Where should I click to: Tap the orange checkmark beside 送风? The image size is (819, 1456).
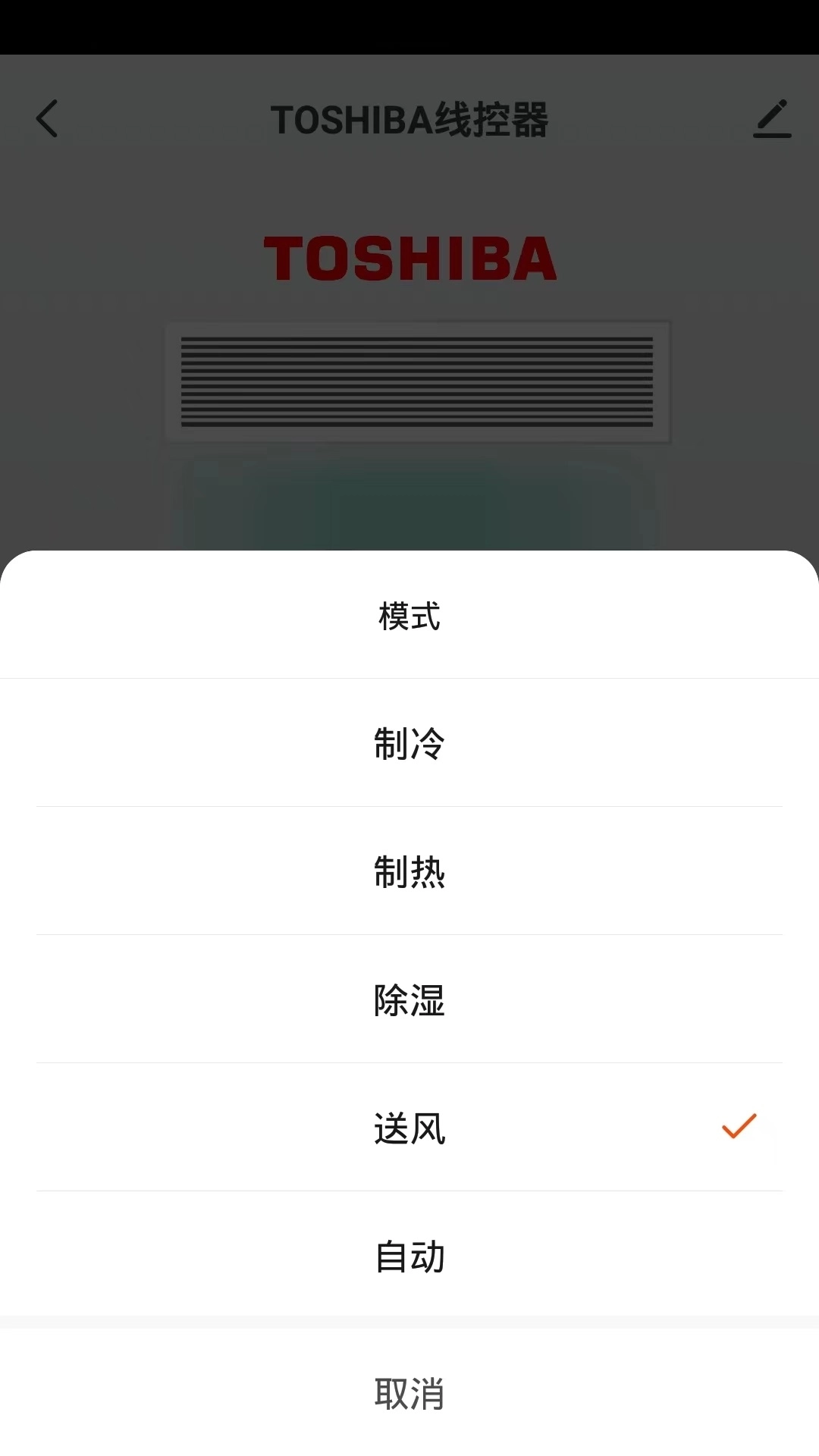(x=739, y=1128)
